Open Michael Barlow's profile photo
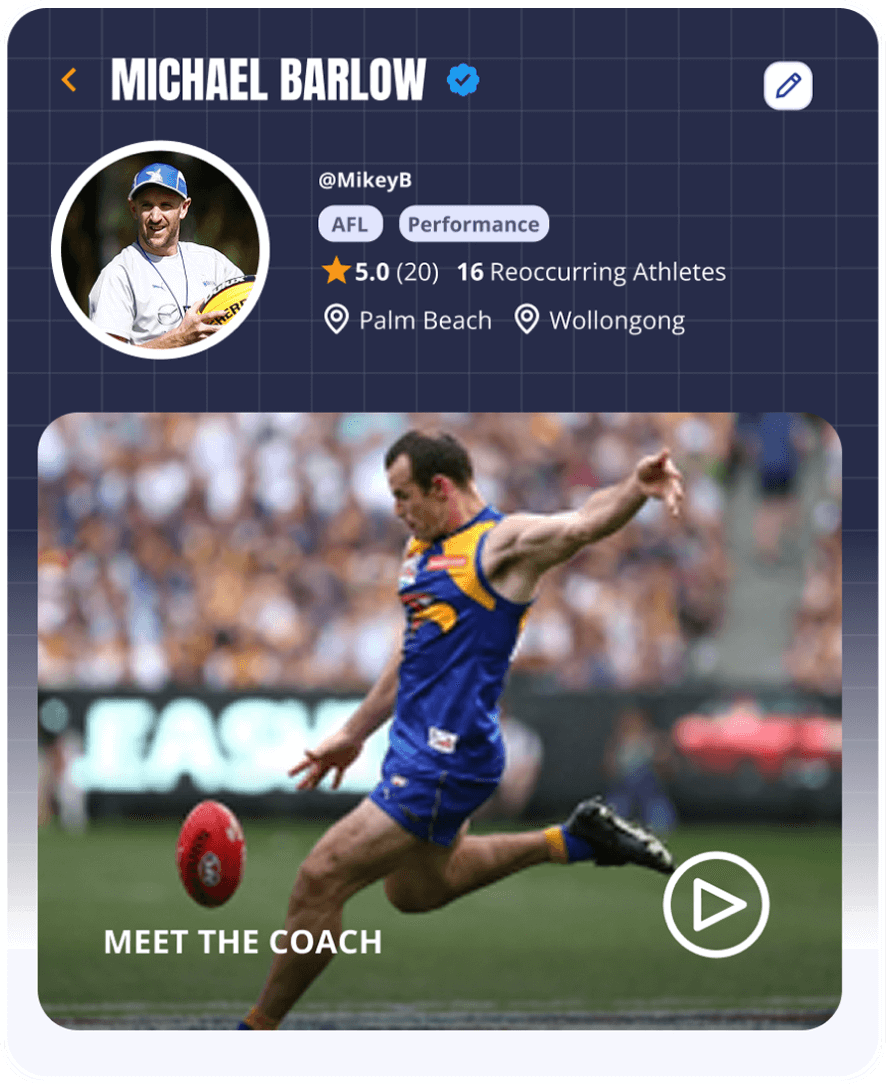 tap(163, 248)
